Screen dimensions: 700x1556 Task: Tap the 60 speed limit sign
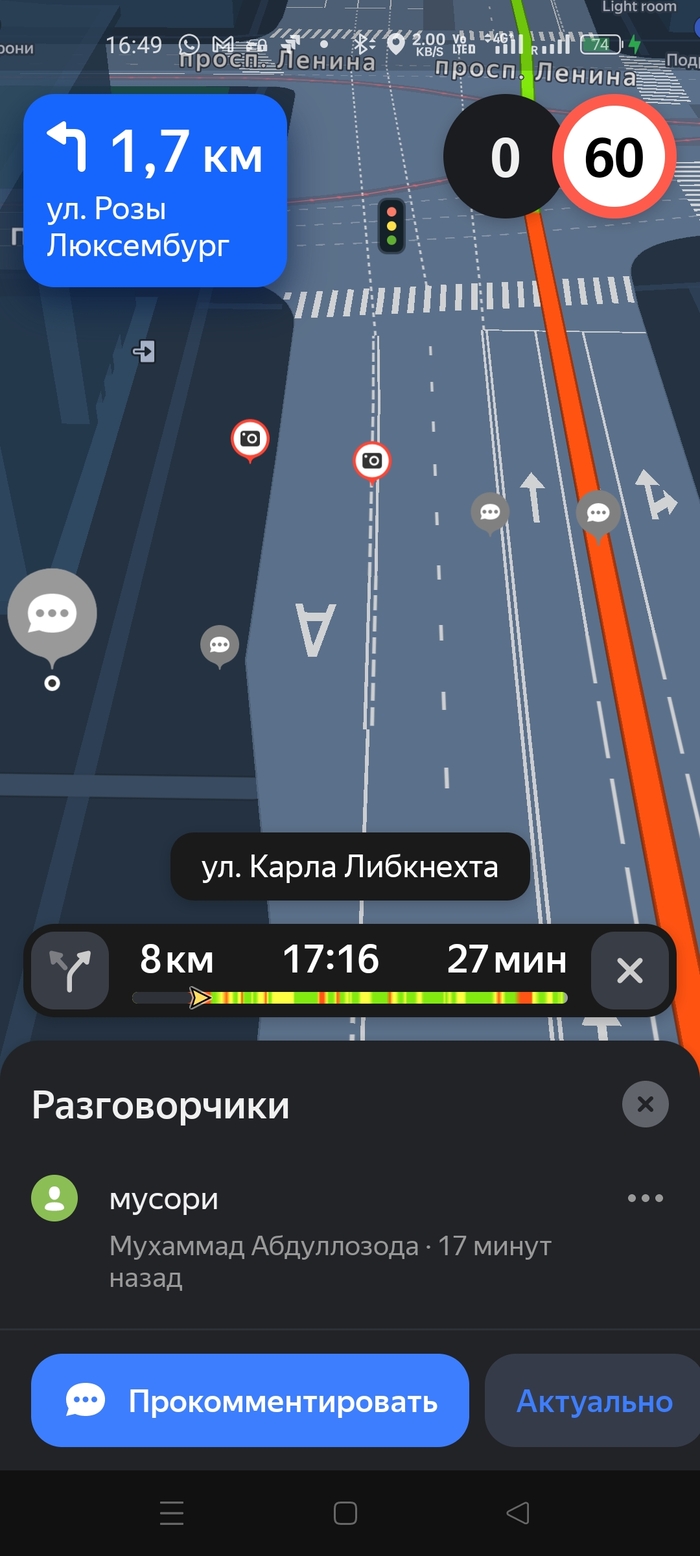pos(614,158)
